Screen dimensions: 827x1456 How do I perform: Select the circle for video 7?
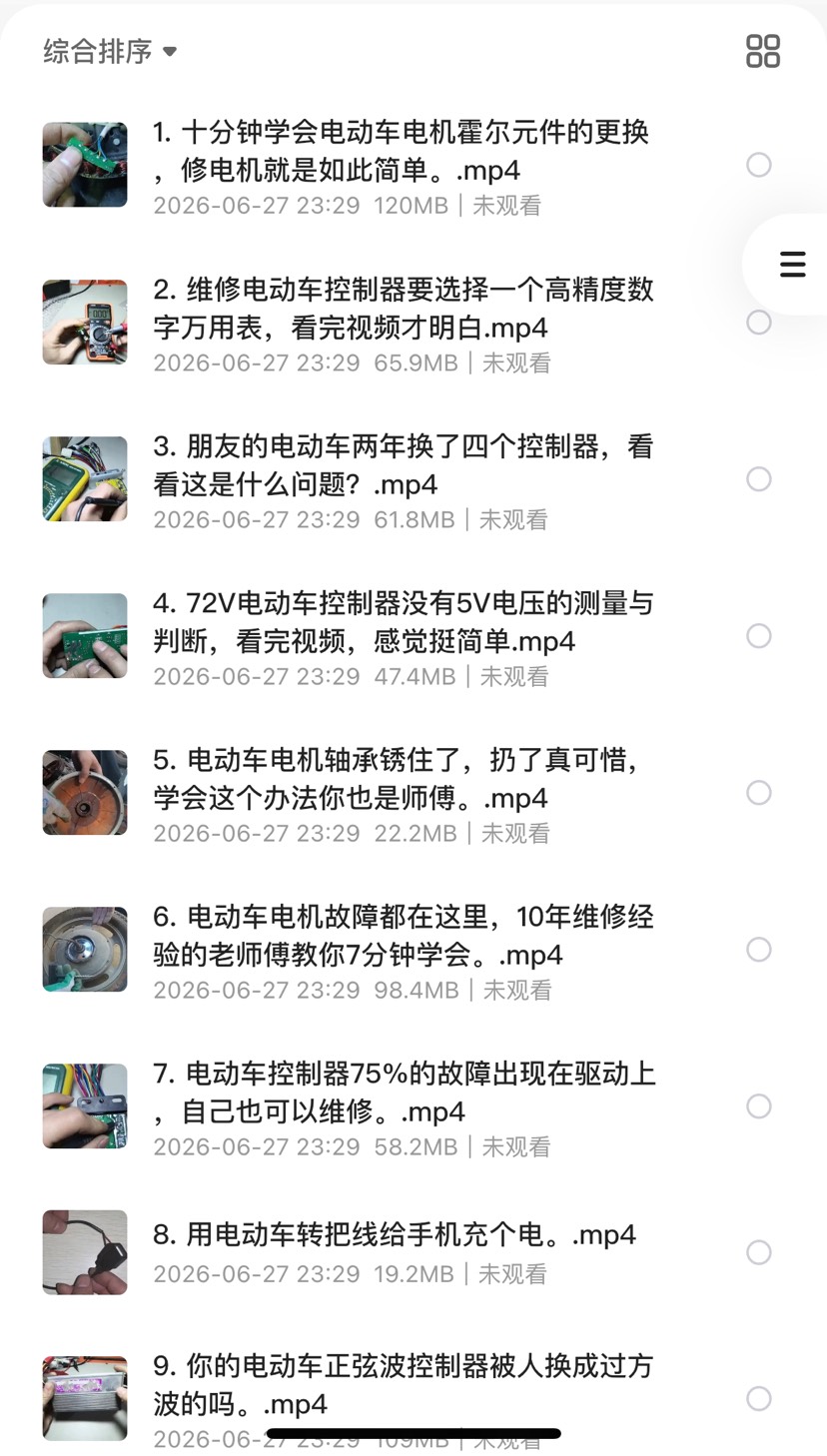click(759, 1106)
